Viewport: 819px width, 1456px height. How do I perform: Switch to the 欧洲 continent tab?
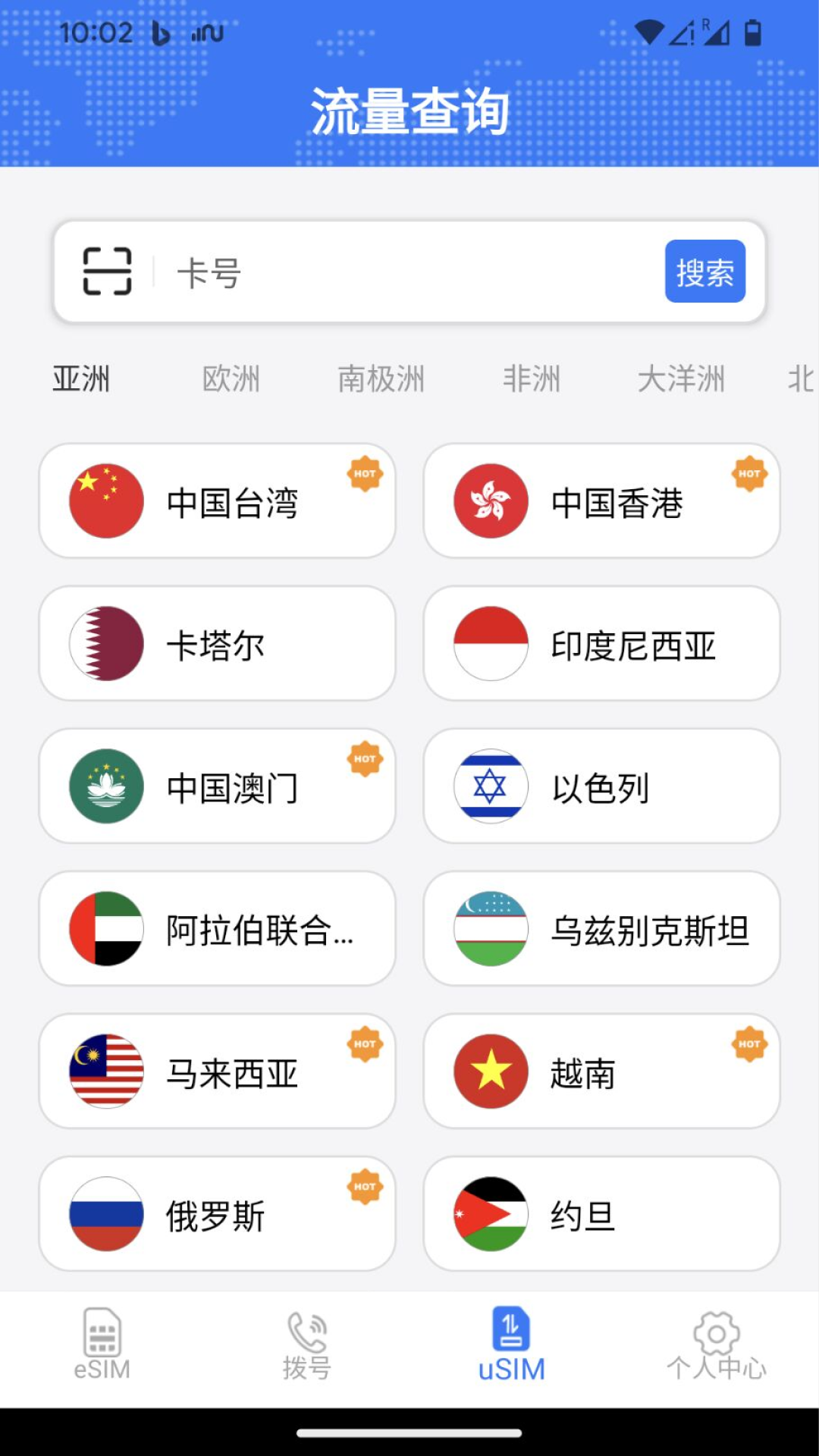(232, 379)
